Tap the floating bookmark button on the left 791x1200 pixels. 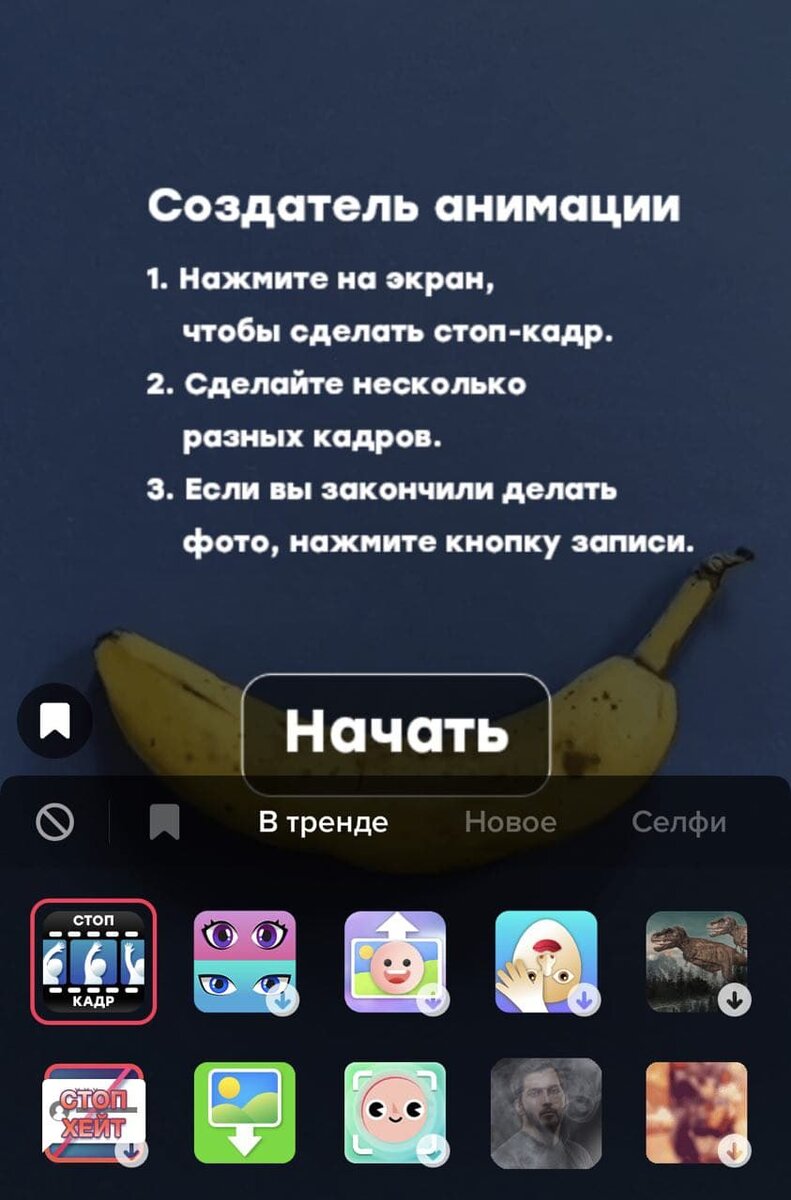55,720
